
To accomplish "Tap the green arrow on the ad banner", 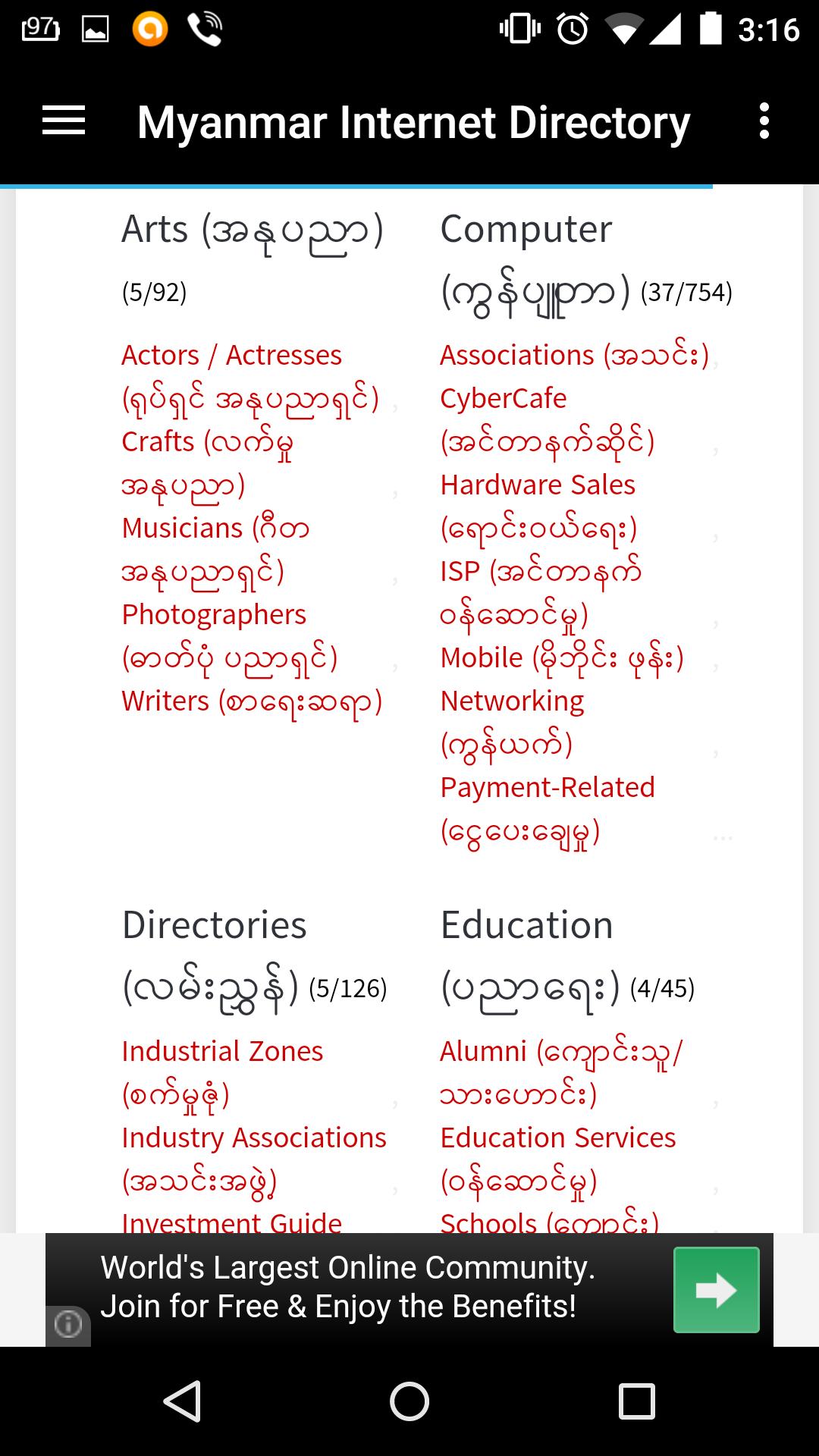I will tap(715, 1288).
